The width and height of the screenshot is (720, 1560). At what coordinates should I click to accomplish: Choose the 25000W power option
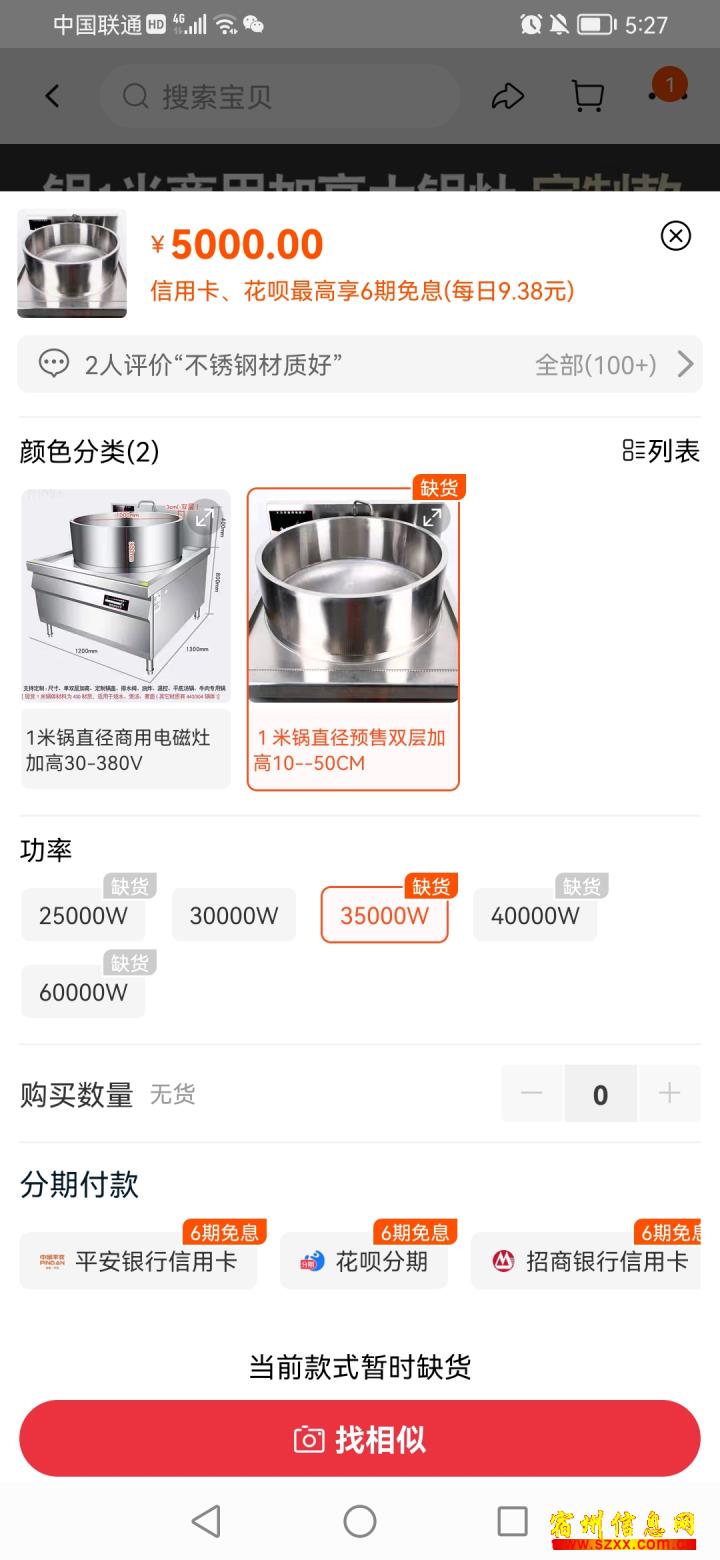(83, 915)
